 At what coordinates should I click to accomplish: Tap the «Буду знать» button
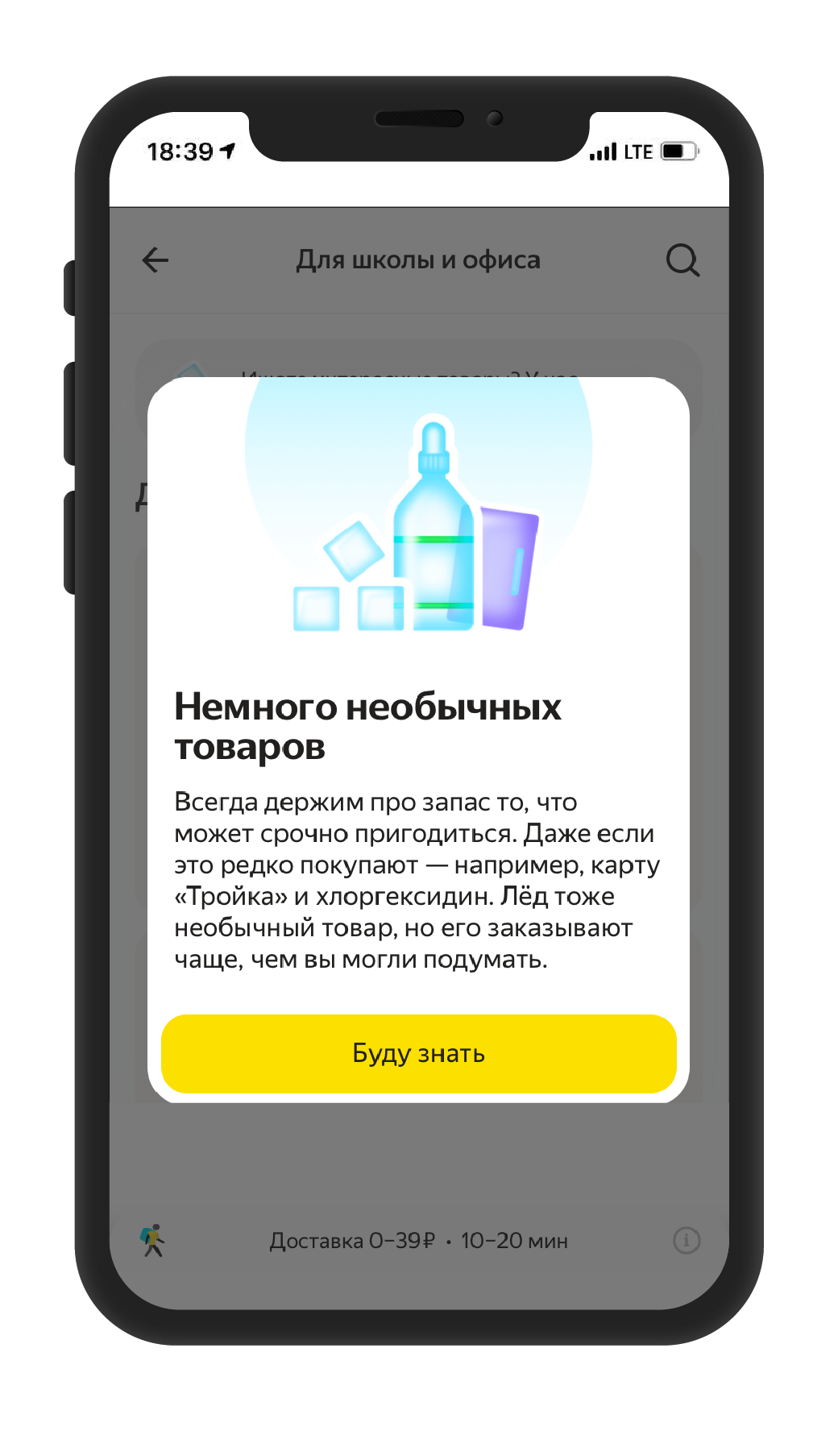pos(418,1053)
